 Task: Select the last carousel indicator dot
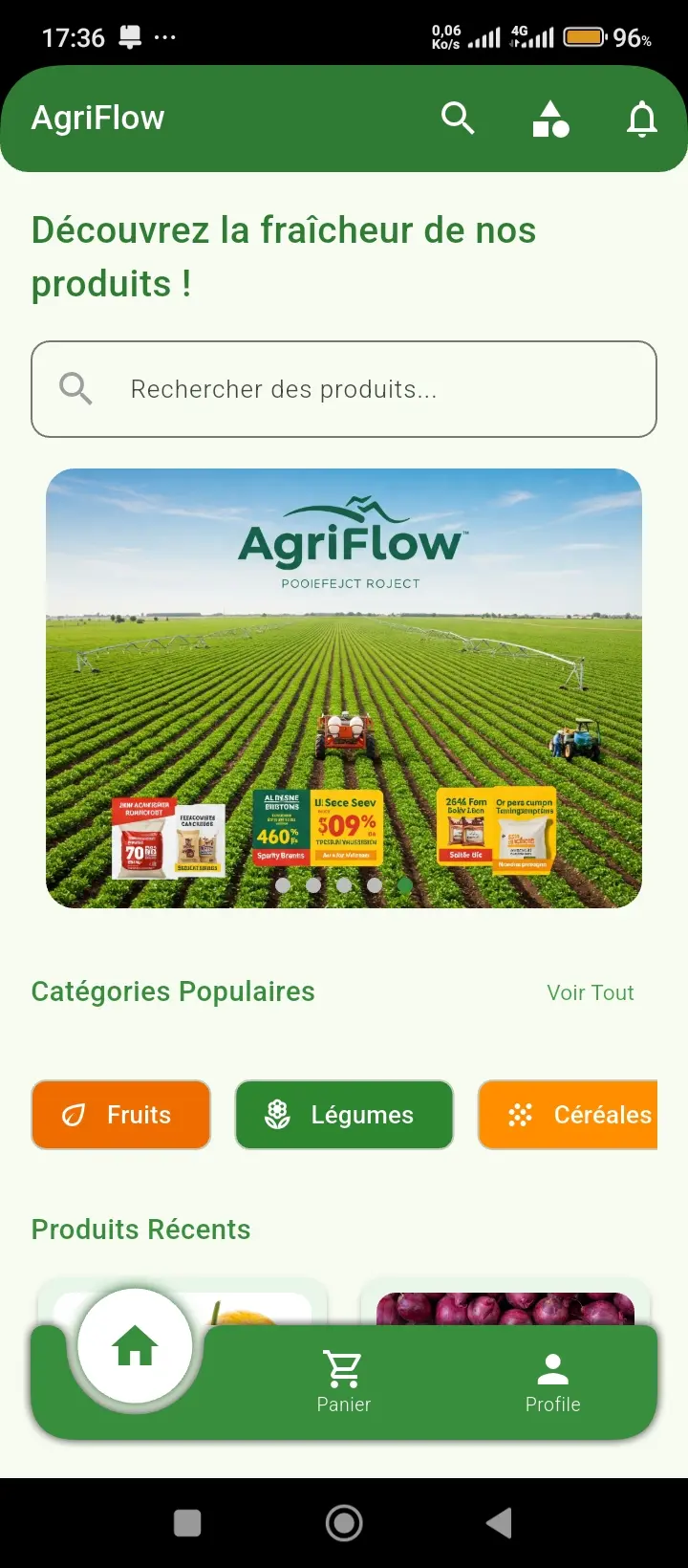coord(405,885)
